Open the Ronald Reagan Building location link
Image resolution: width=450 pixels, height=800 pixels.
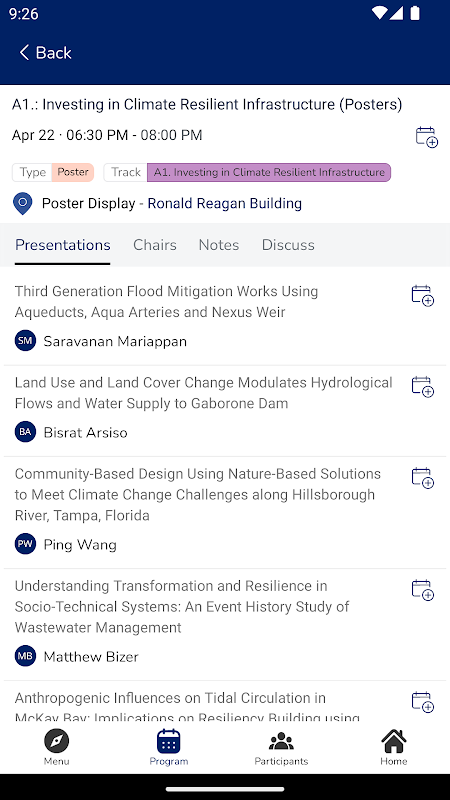[224, 203]
